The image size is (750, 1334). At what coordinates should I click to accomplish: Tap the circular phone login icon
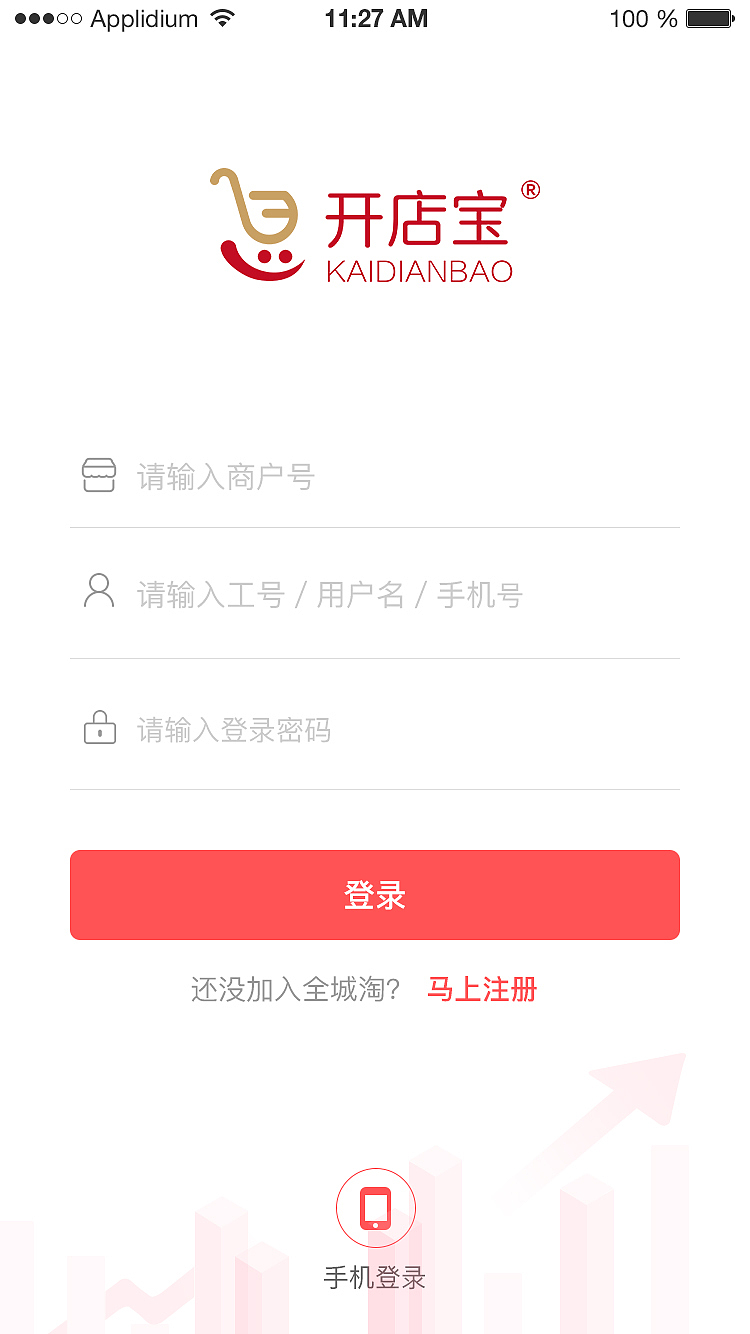click(375, 1207)
